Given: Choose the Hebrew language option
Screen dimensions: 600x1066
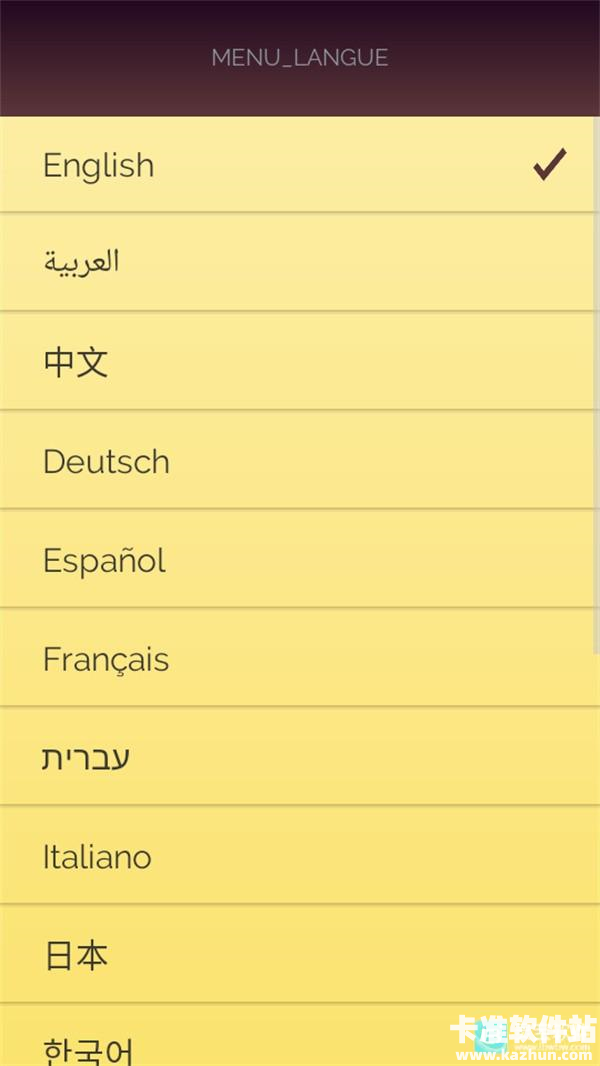Looking at the screenshot, I should pyautogui.click(x=86, y=758).
